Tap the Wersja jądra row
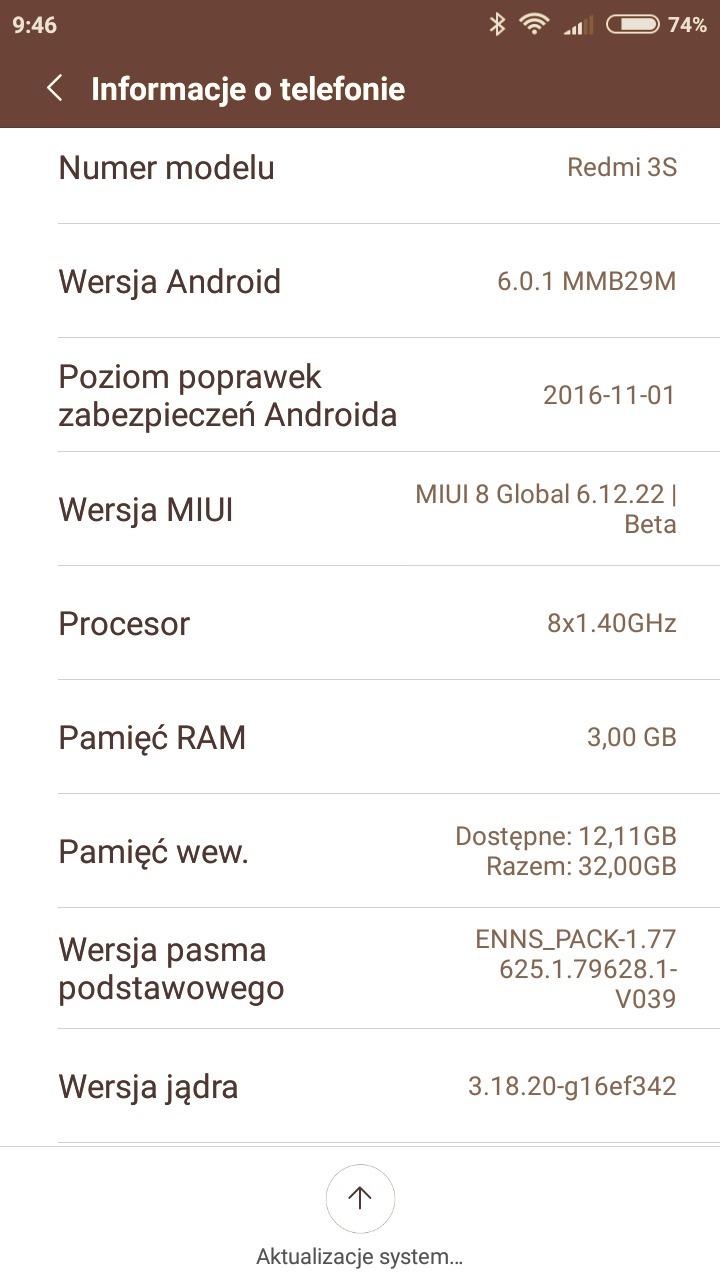Viewport: 720px width, 1280px height. coord(360,1086)
